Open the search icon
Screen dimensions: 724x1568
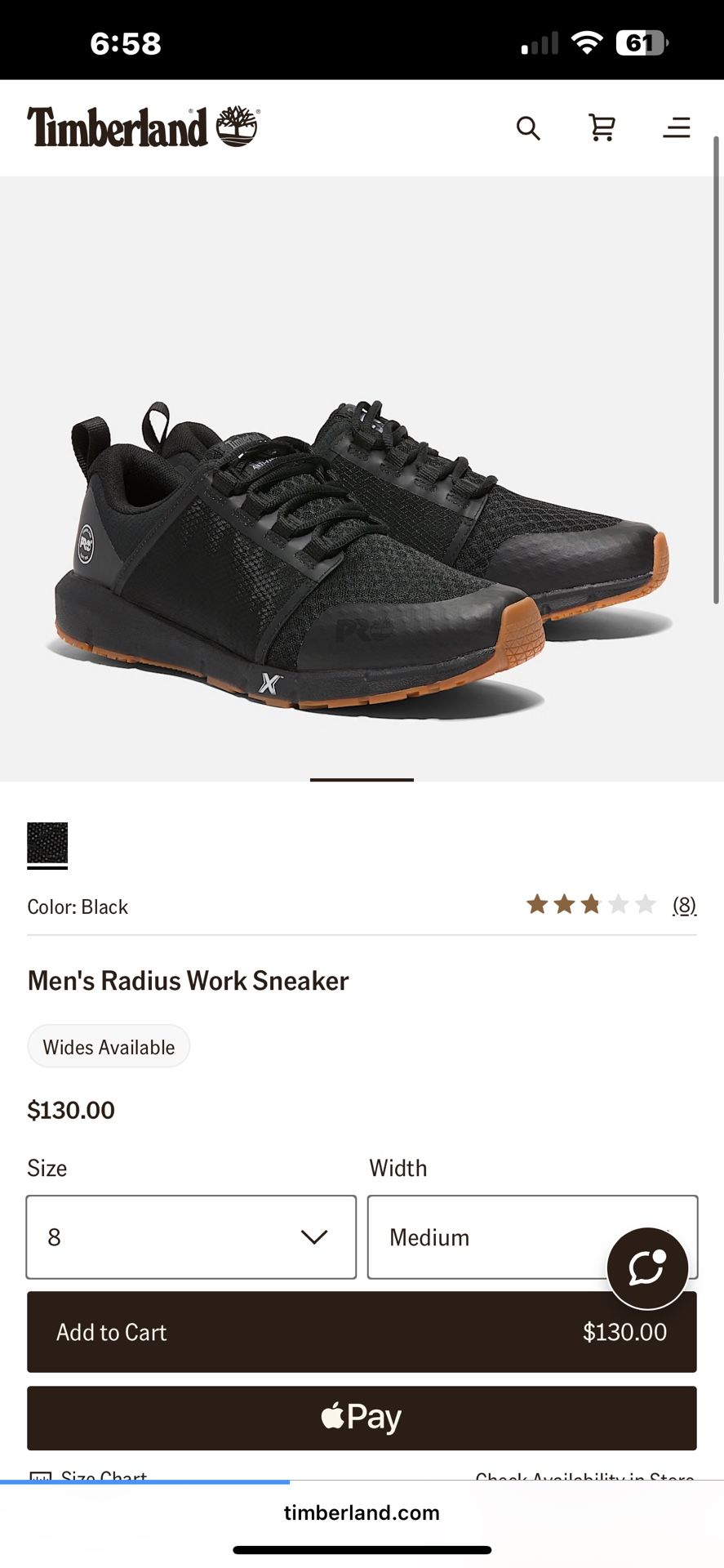click(529, 128)
